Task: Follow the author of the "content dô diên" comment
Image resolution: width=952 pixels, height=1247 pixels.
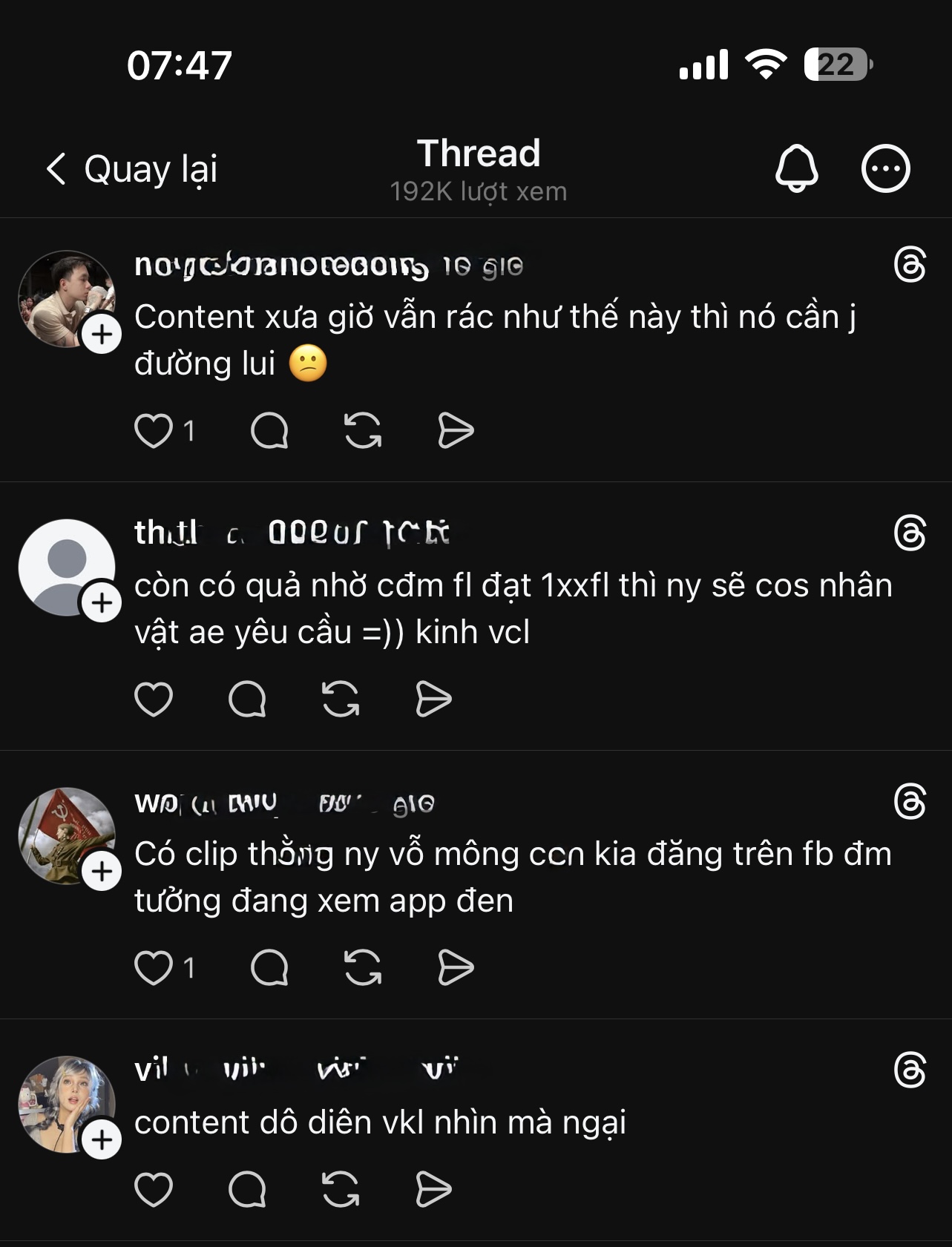Action: click(102, 1139)
